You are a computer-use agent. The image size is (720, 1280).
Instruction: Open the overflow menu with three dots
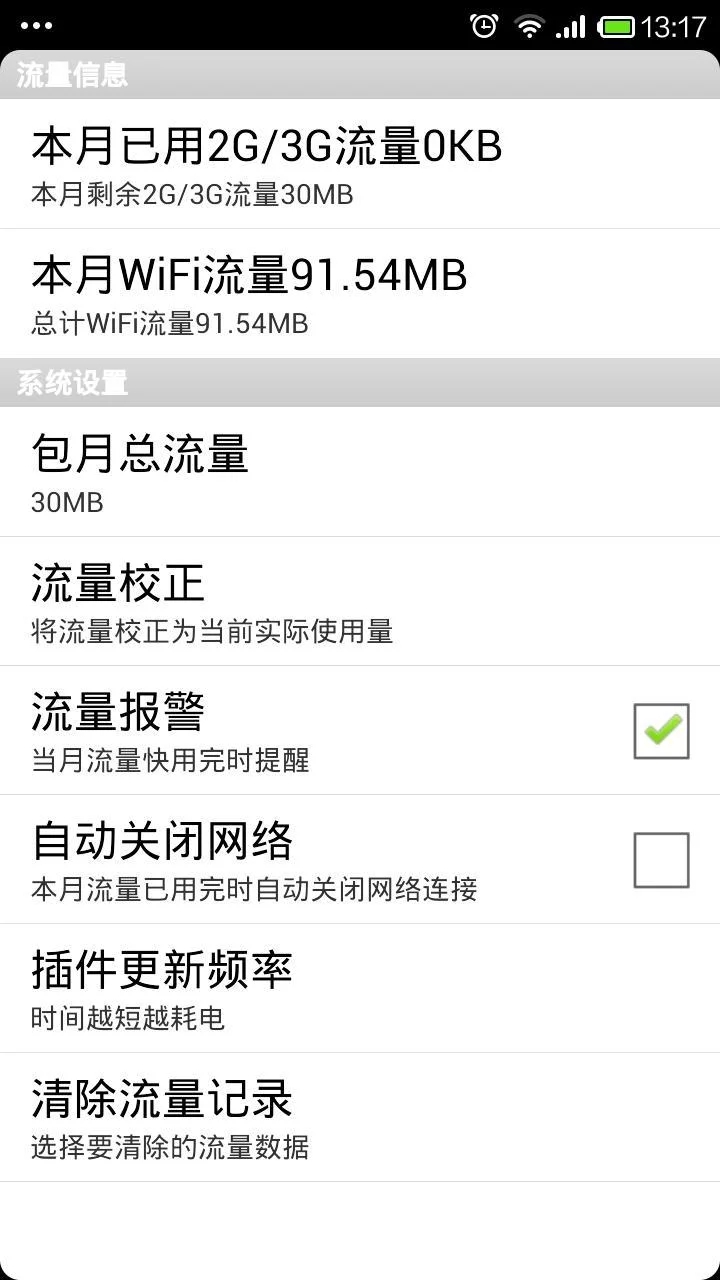pyautogui.click(x=37, y=23)
